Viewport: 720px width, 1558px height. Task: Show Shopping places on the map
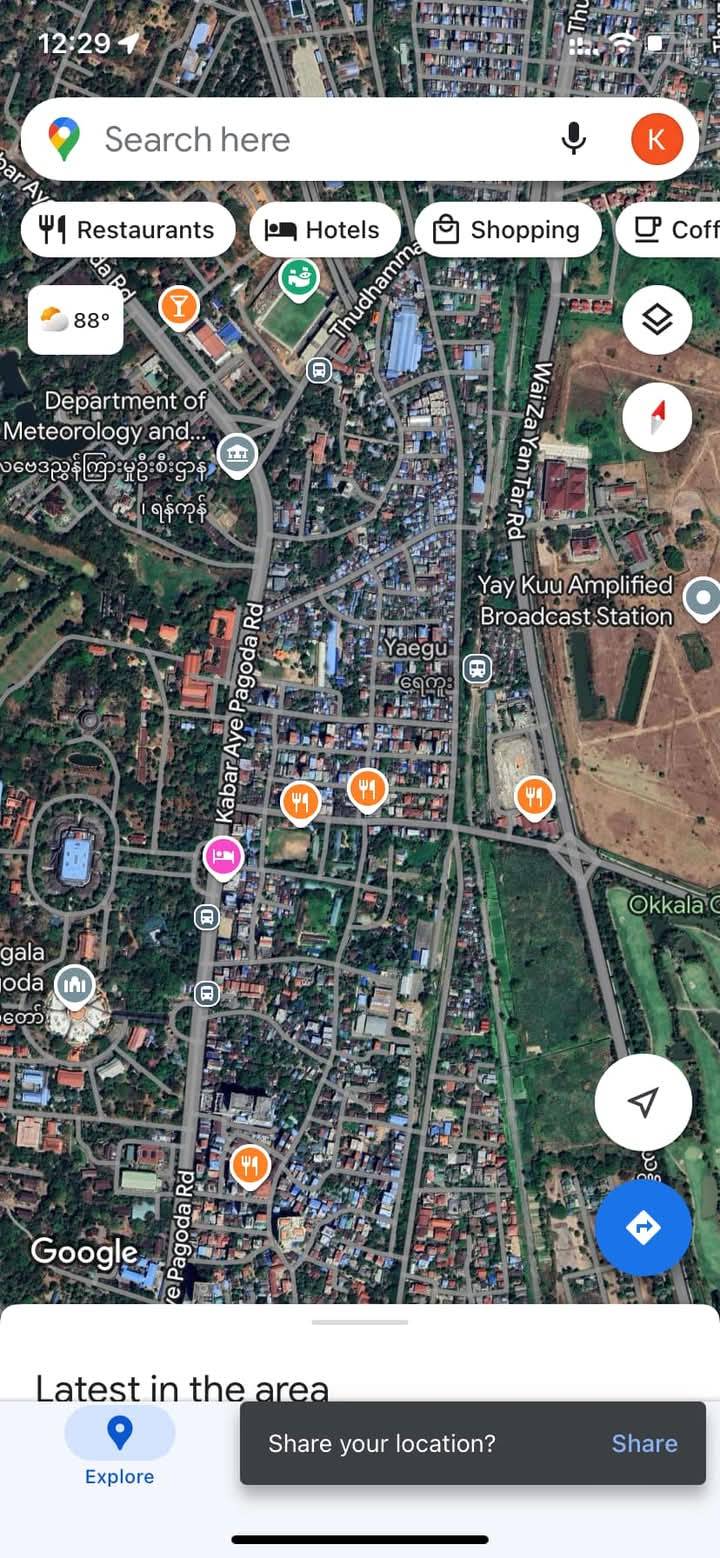507,230
